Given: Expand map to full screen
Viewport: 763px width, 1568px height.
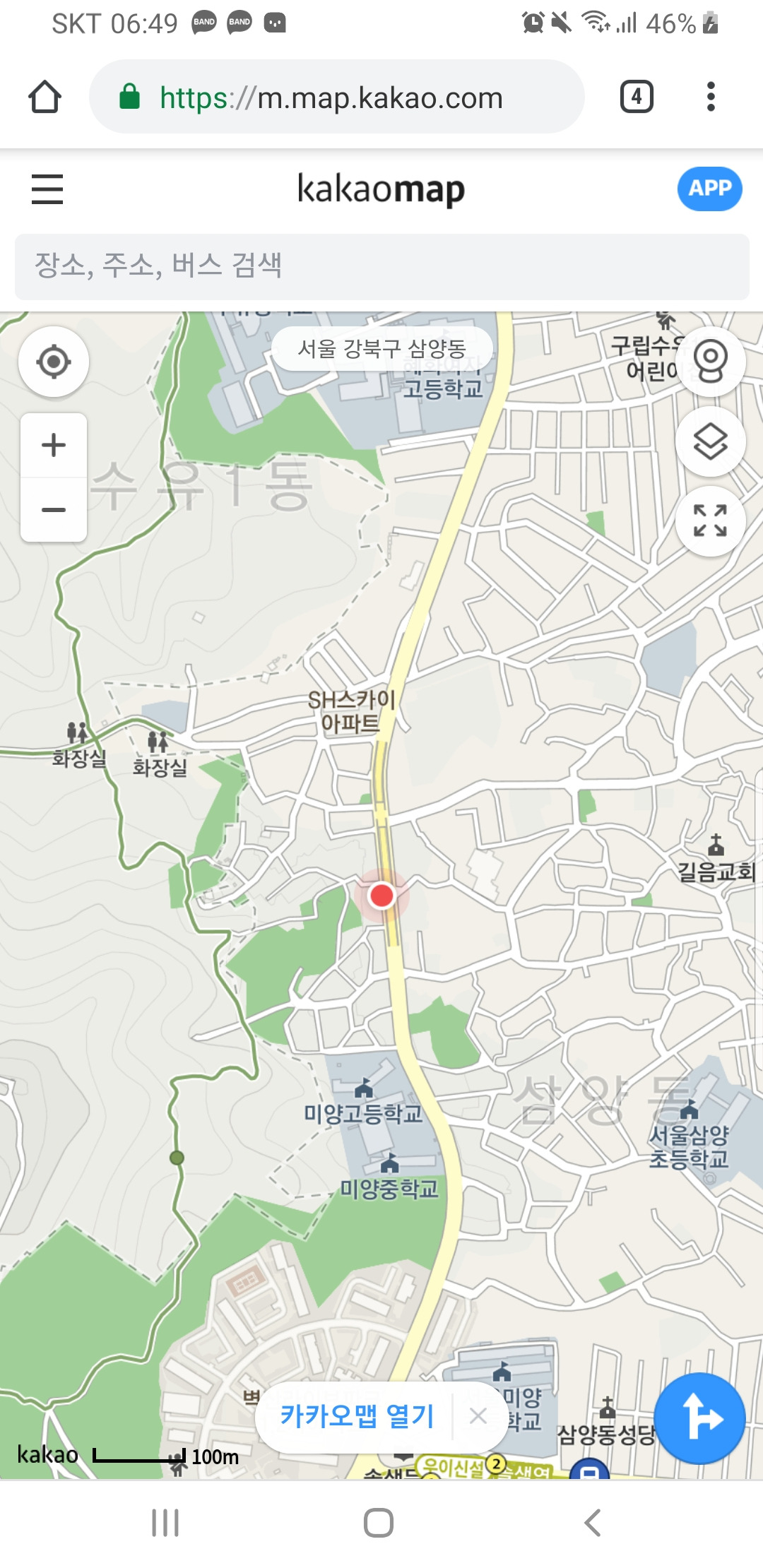Looking at the screenshot, I should pyautogui.click(x=710, y=521).
